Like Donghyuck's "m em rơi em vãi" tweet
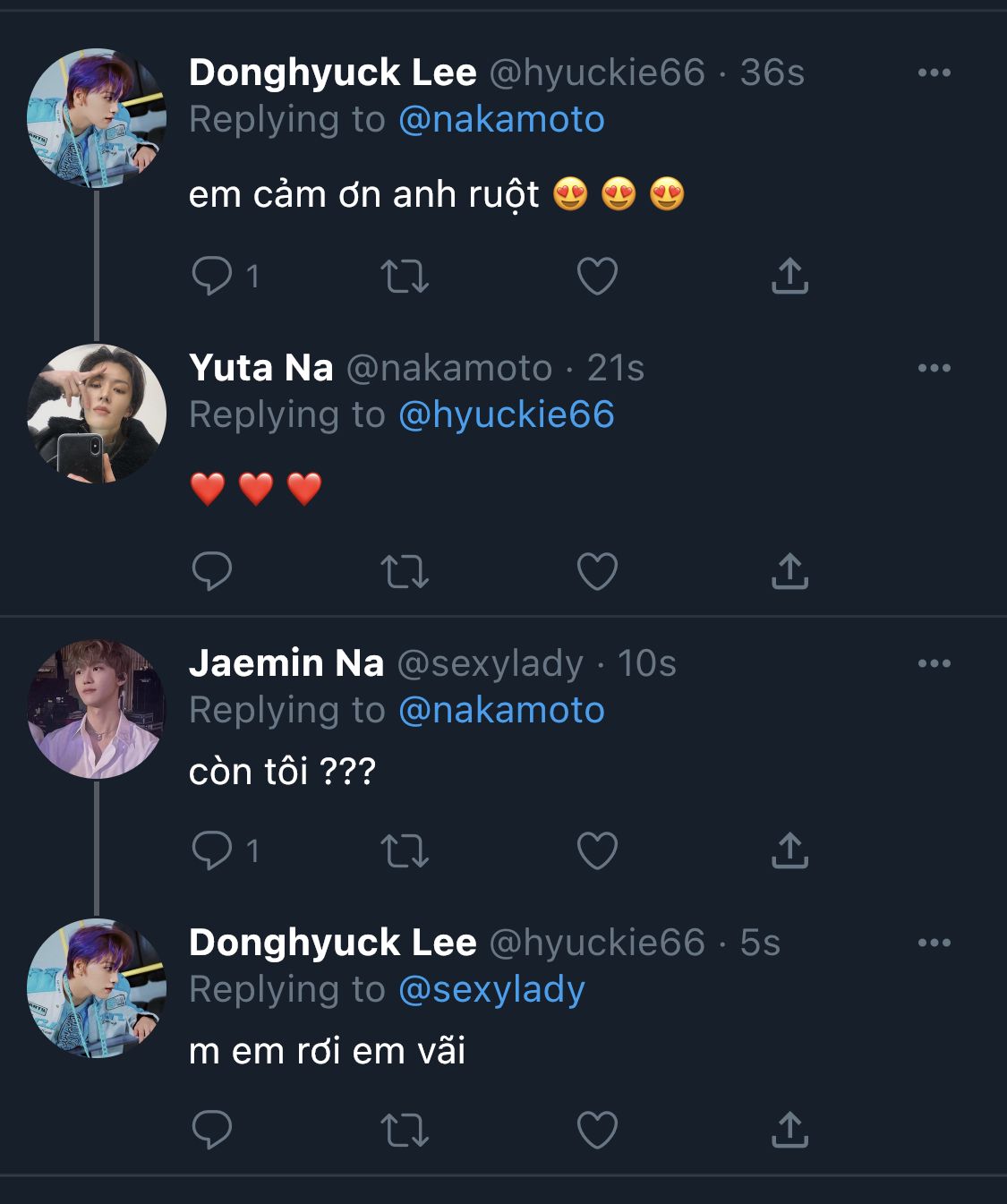The height and width of the screenshot is (1204, 1007). pos(597,1130)
